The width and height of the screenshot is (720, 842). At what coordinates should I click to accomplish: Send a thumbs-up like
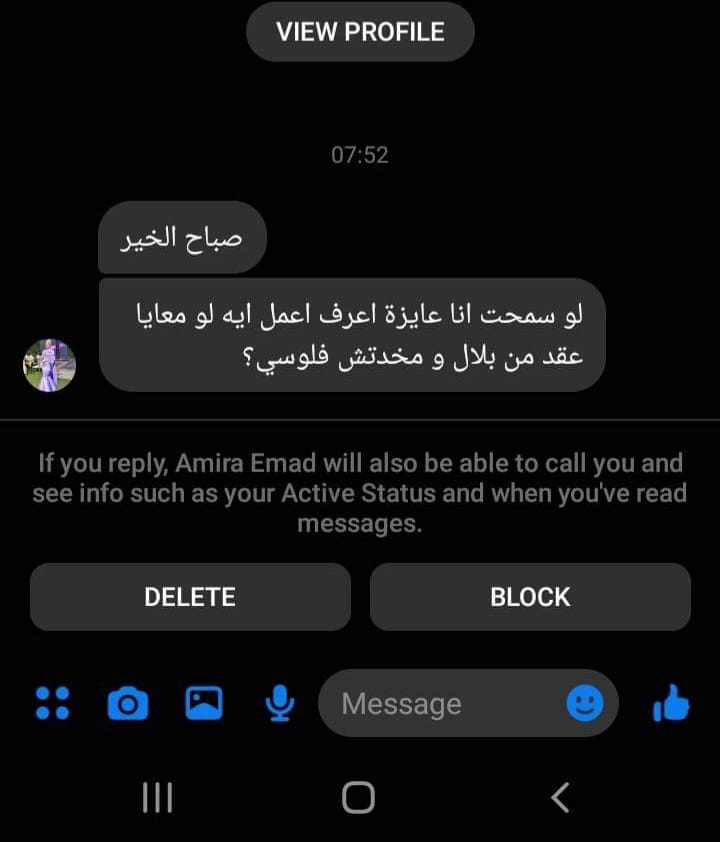coord(671,704)
